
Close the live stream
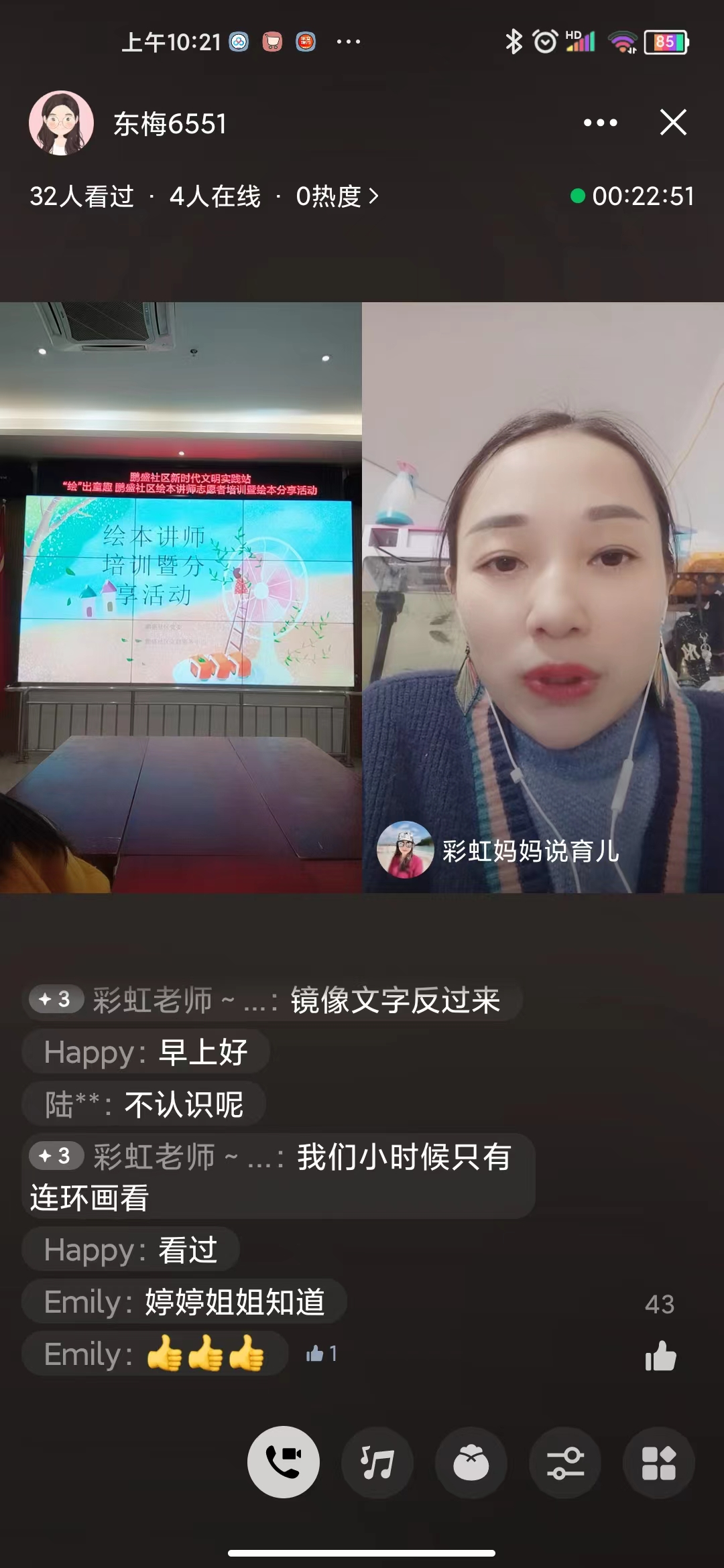[x=673, y=123]
